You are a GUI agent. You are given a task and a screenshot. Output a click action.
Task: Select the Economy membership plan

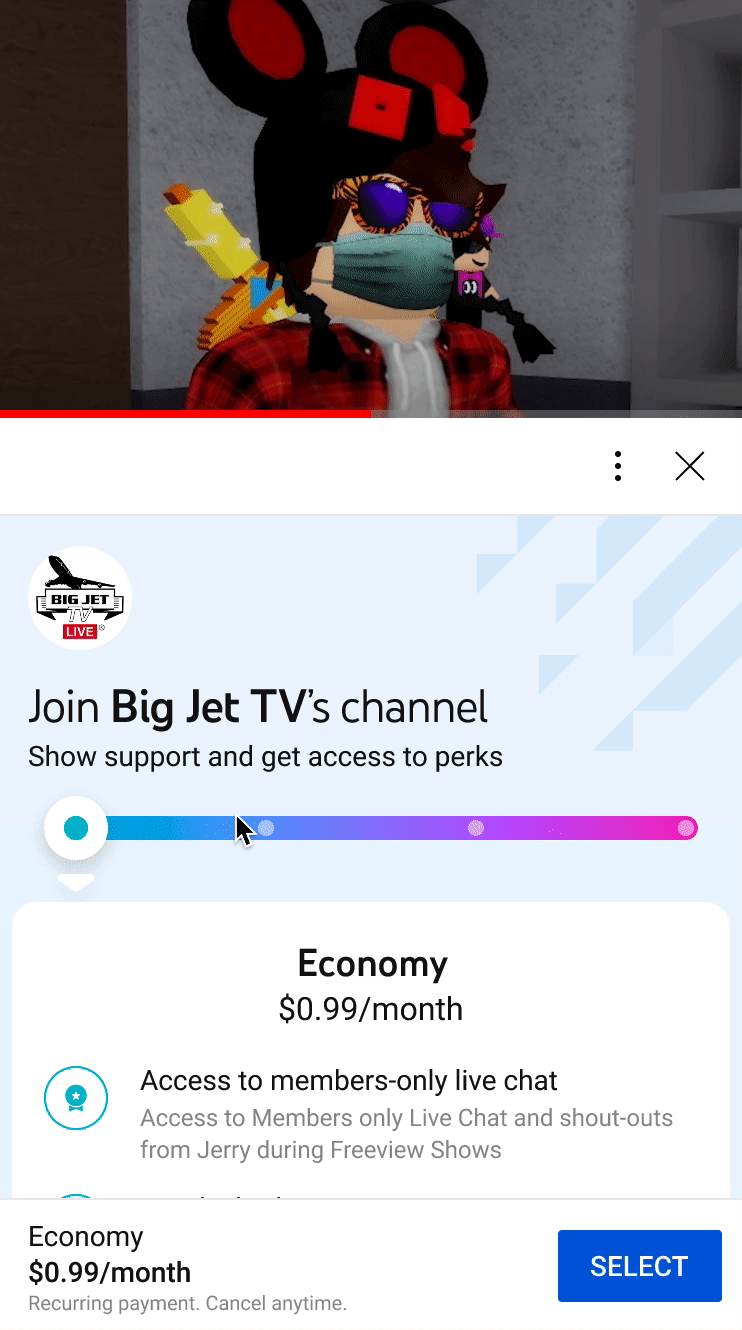(639, 1266)
